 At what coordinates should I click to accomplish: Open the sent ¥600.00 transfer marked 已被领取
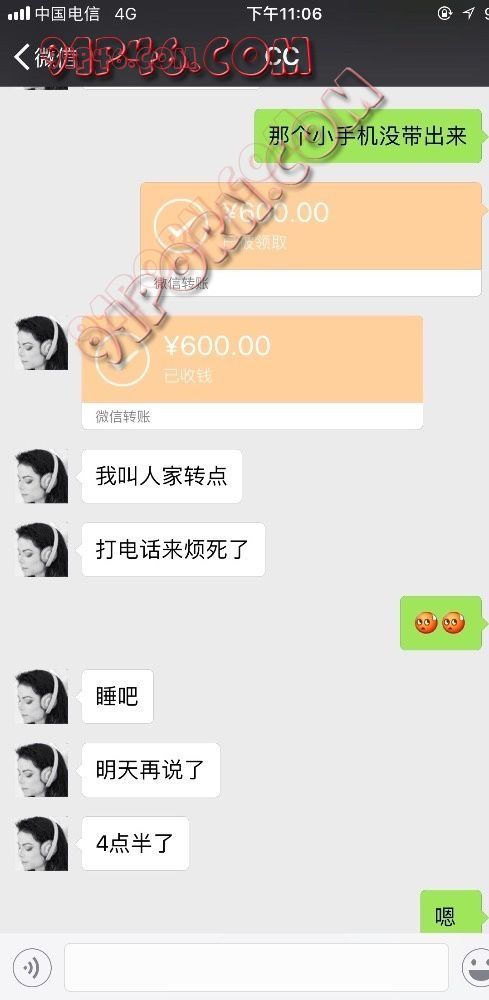pos(310,239)
